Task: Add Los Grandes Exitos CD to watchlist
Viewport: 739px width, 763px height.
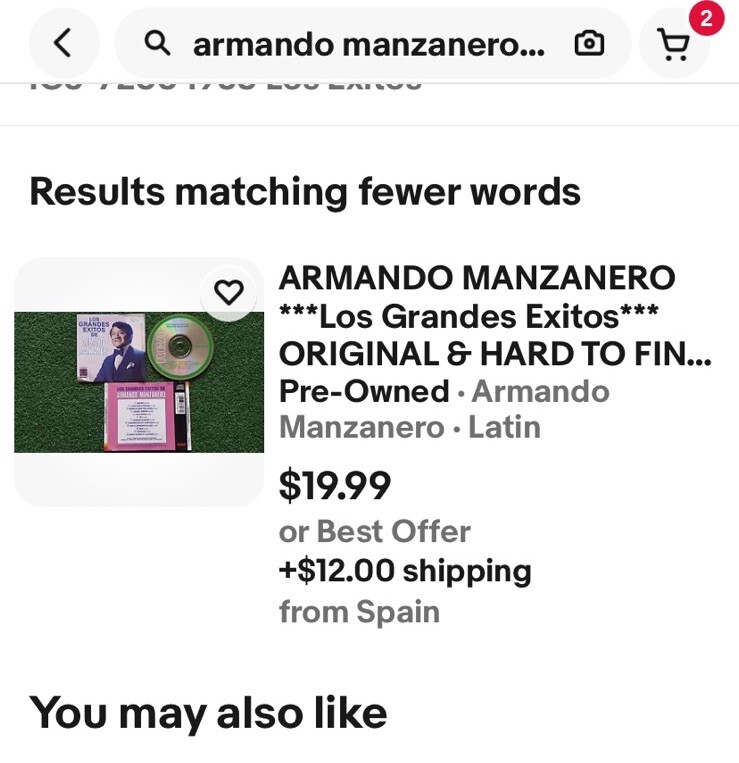Action: click(x=229, y=292)
